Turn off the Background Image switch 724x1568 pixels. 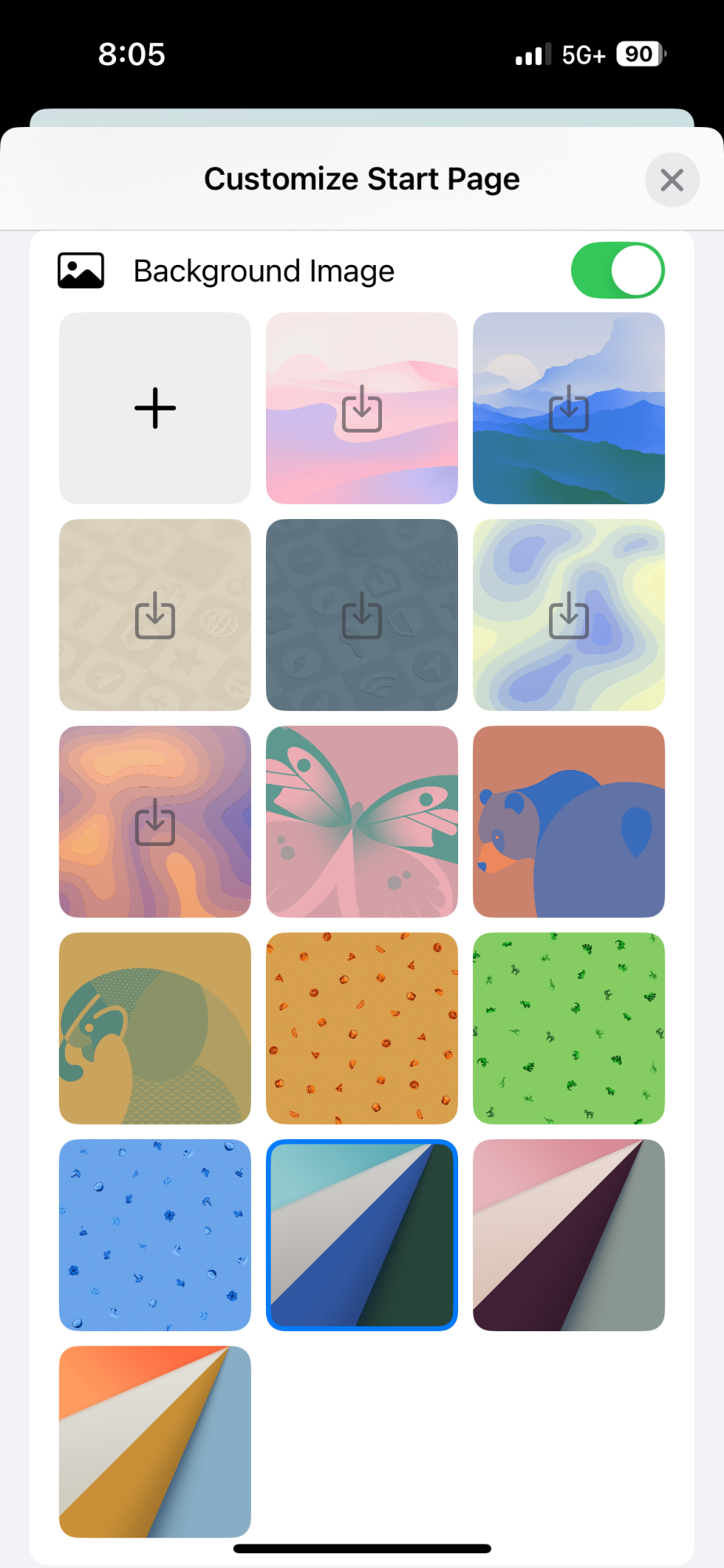(x=617, y=270)
